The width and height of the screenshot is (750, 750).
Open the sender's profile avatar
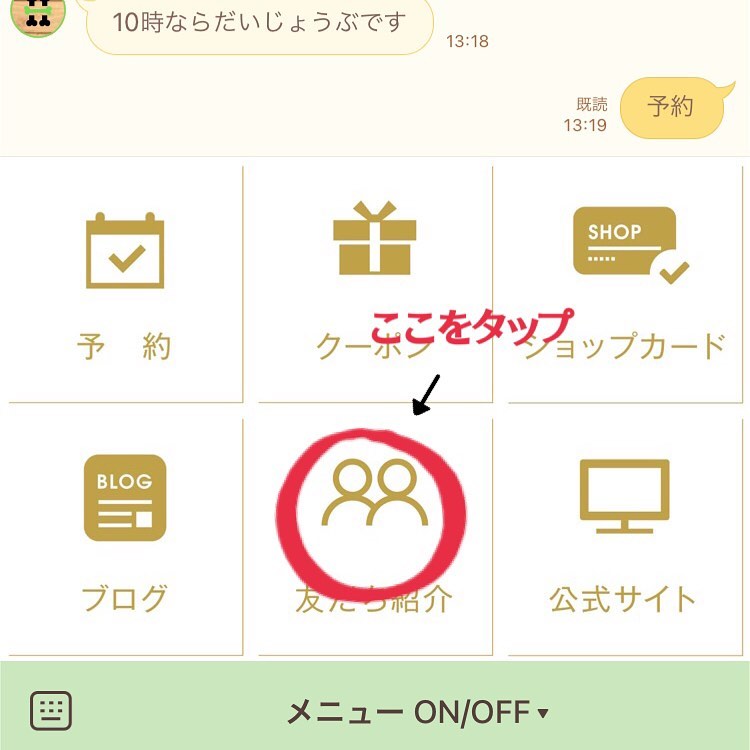[x=37, y=15]
